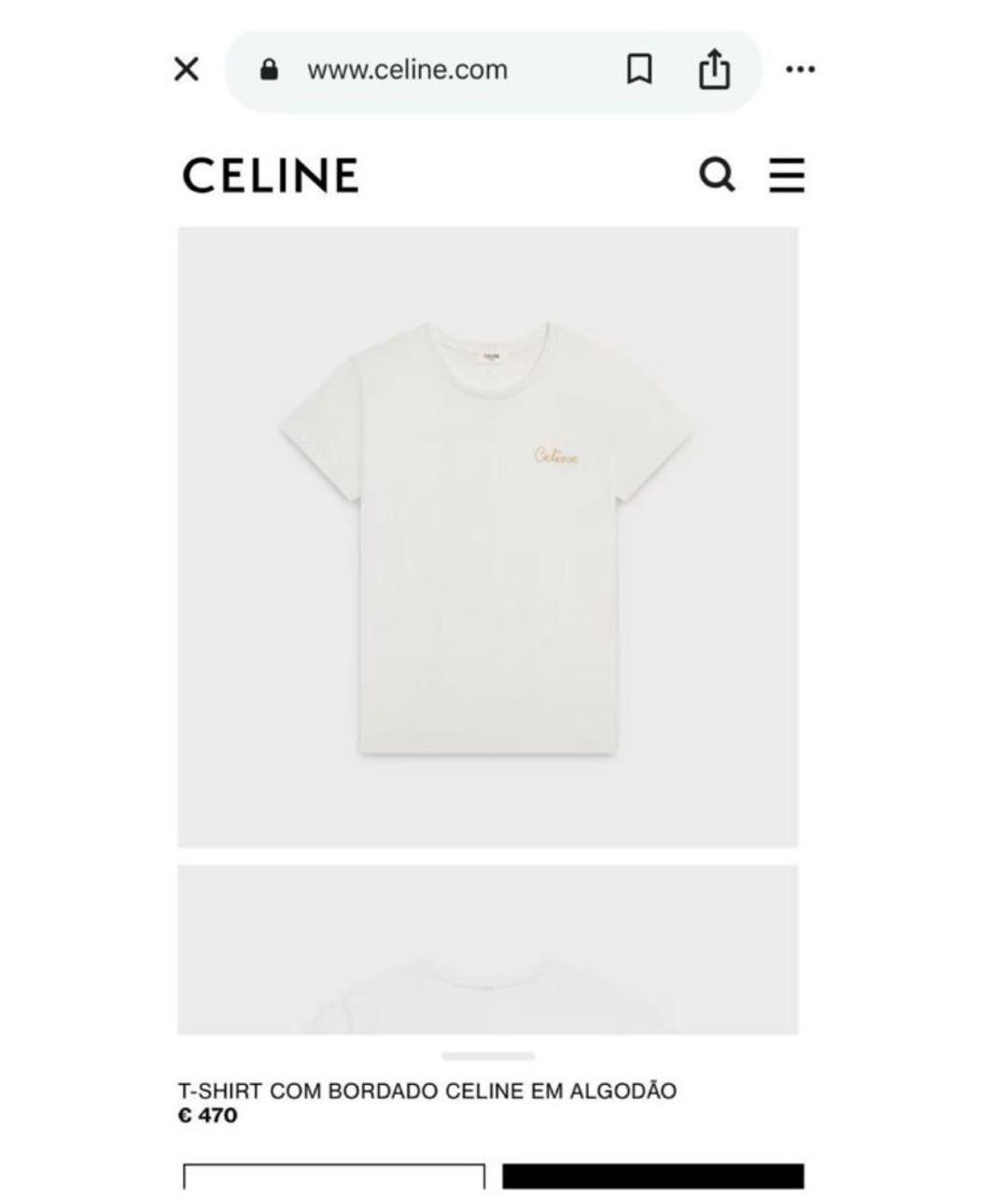Tap the outlined white button under the price

(x=334, y=1177)
